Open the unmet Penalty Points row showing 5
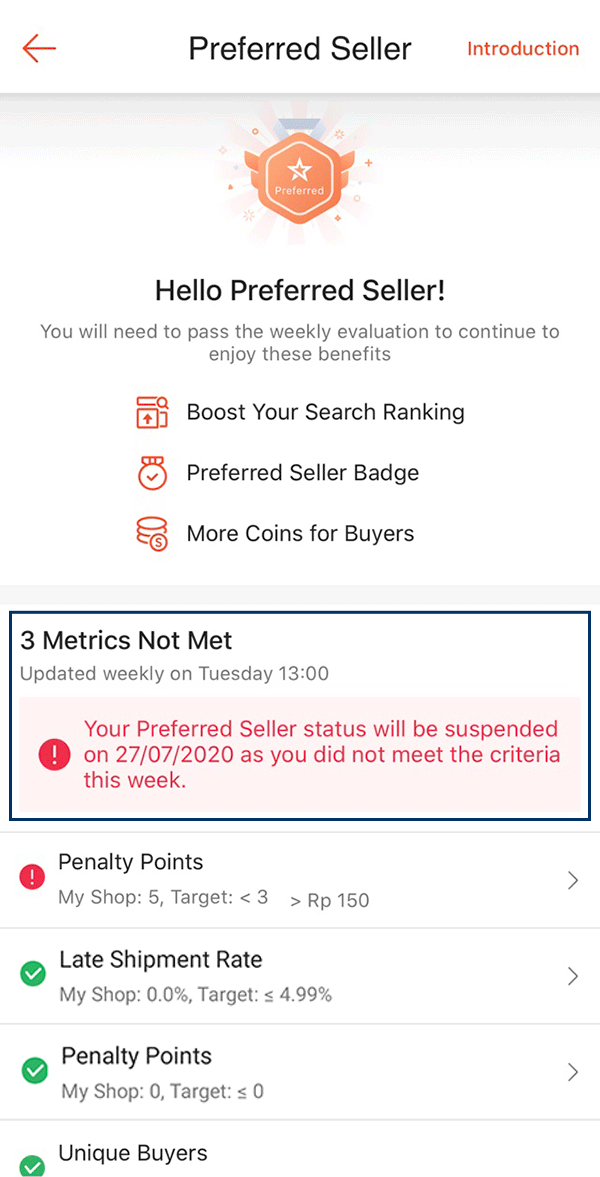The width and height of the screenshot is (600, 1177). click(x=300, y=880)
